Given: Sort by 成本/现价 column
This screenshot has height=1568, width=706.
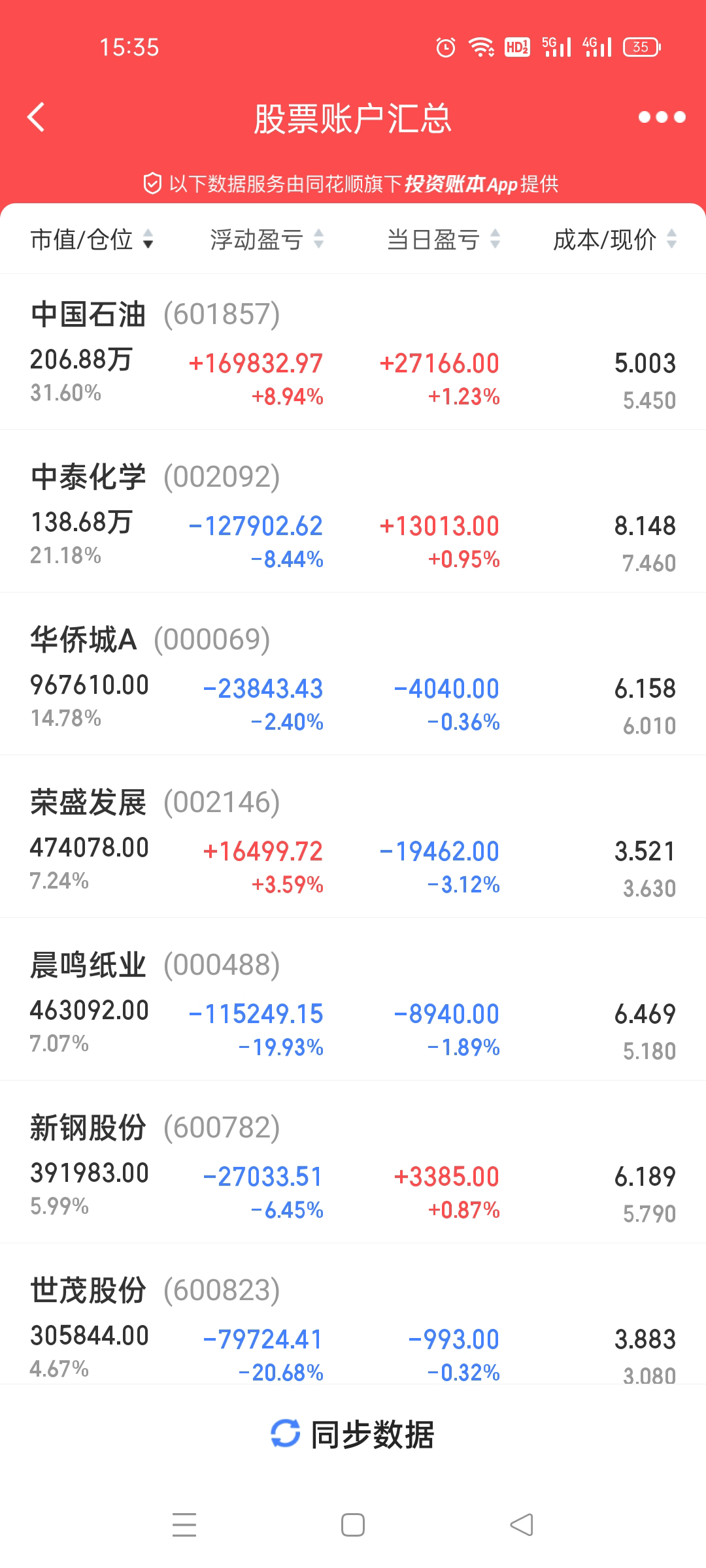Looking at the screenshot, I should click(614, 240).
